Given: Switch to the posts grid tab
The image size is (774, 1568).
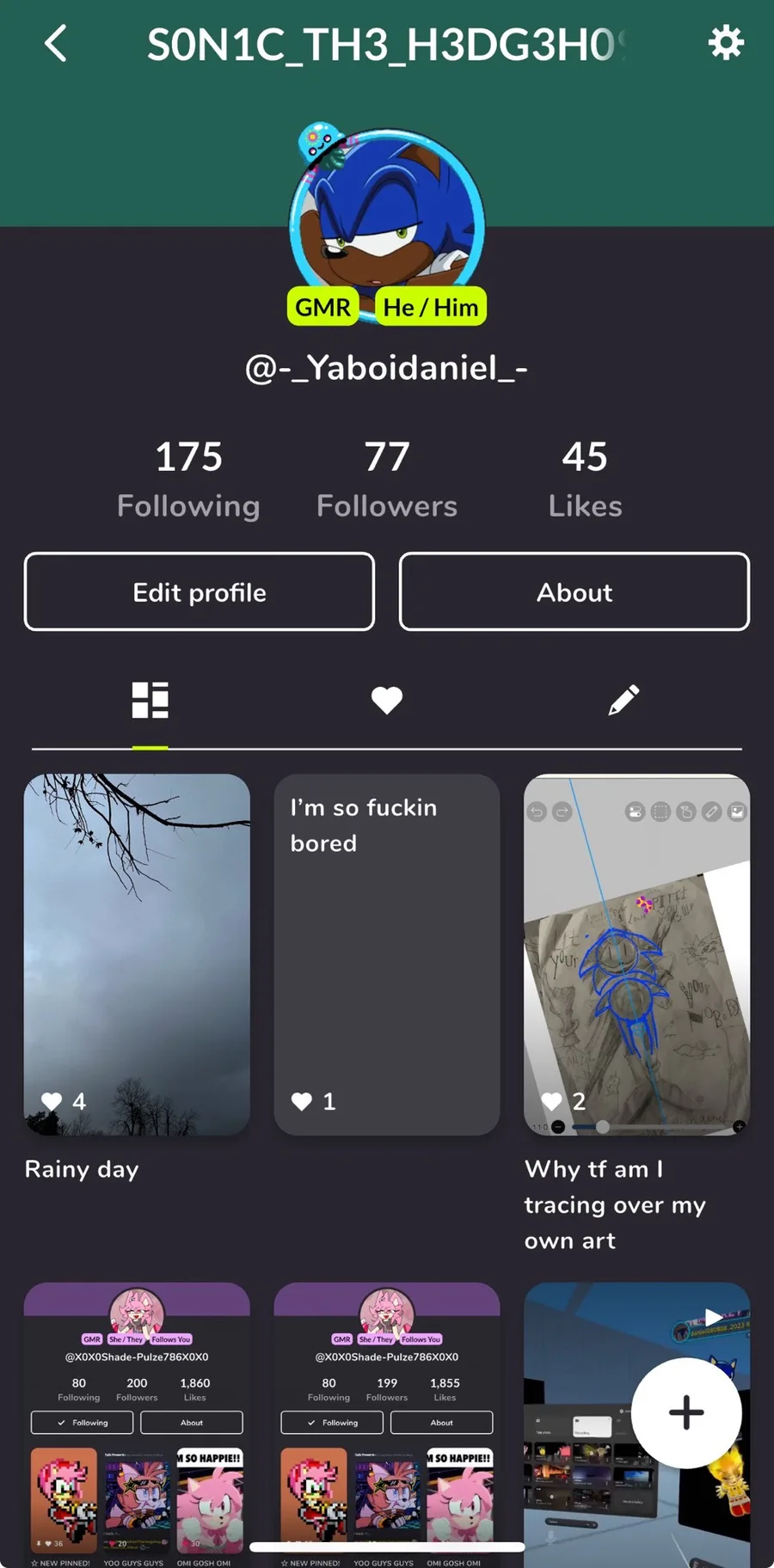Looking at the screenshot, I should pyautogui.click(x=150, y=701).
